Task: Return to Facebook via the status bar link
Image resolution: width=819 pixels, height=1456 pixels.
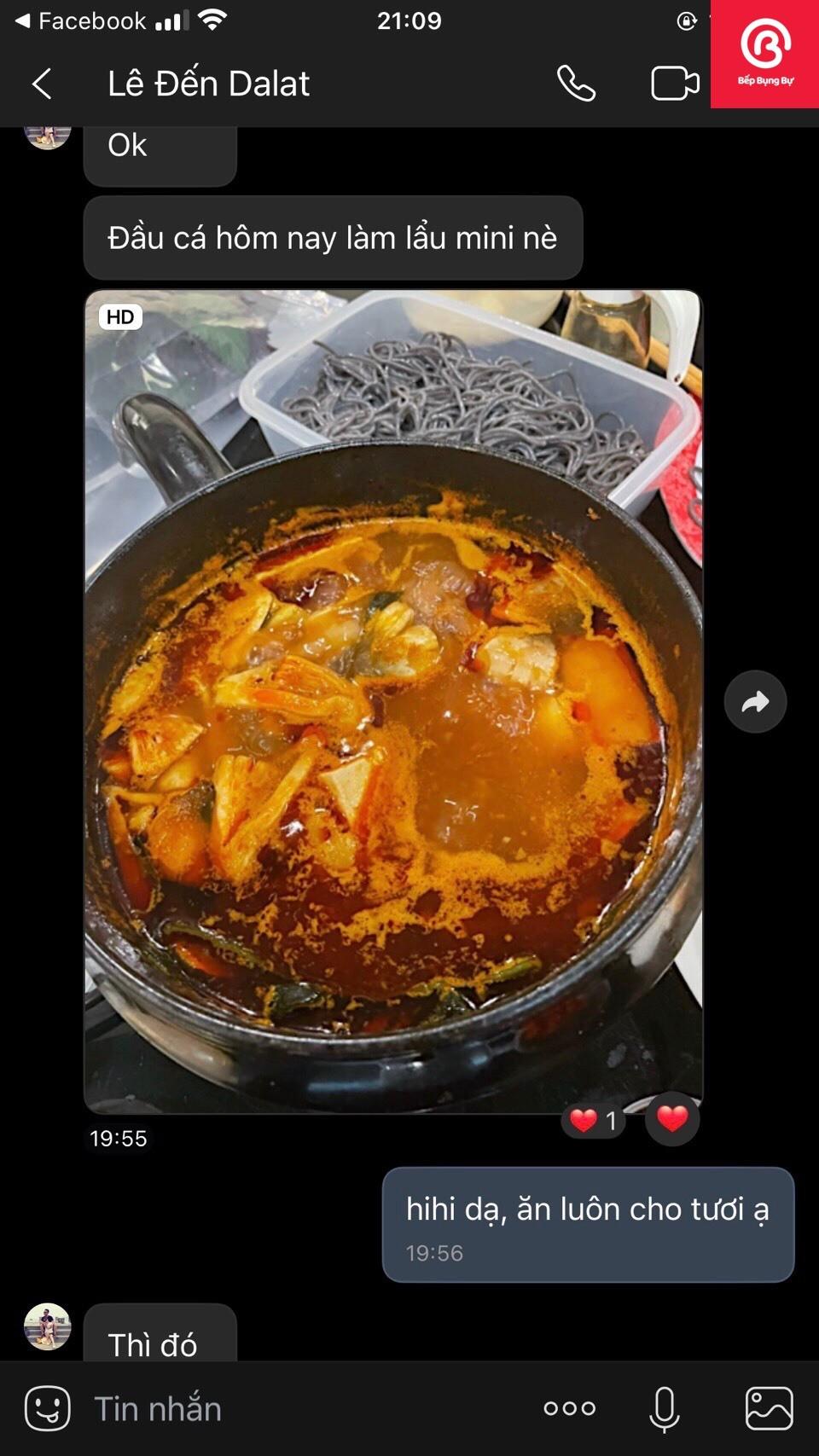Action: [81, 20]
